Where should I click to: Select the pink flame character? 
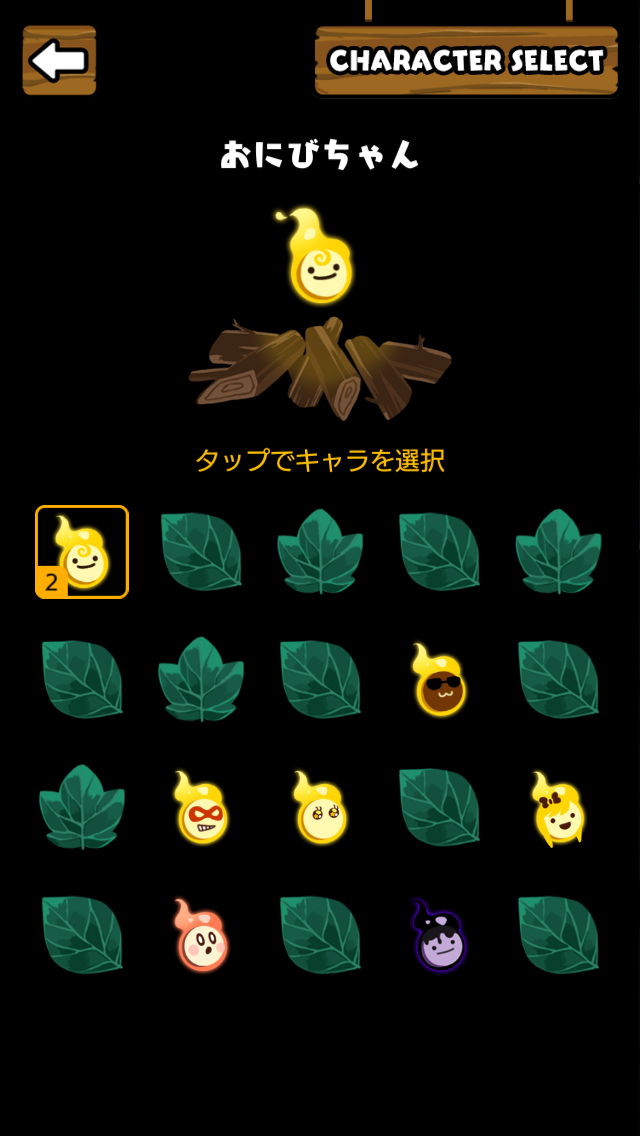coord(202,937)
